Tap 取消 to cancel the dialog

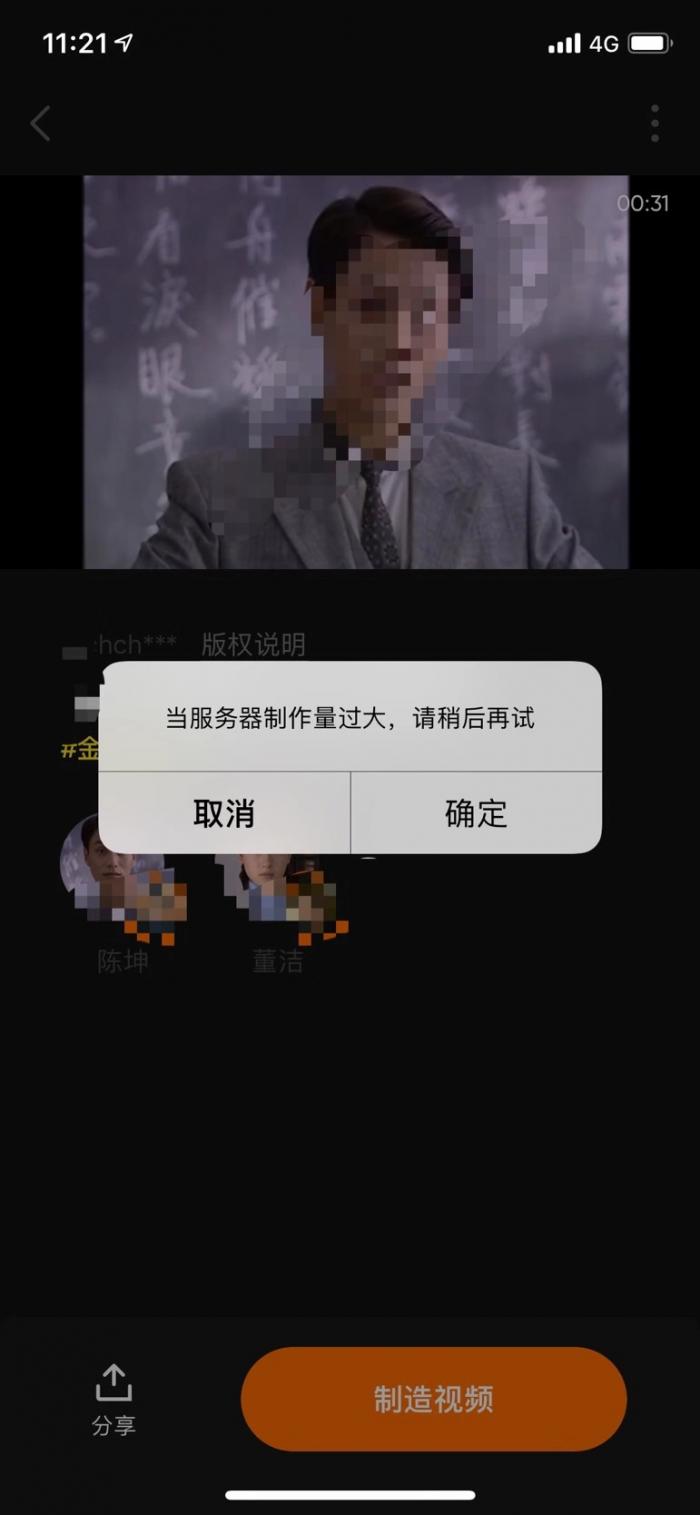point(224,813)
